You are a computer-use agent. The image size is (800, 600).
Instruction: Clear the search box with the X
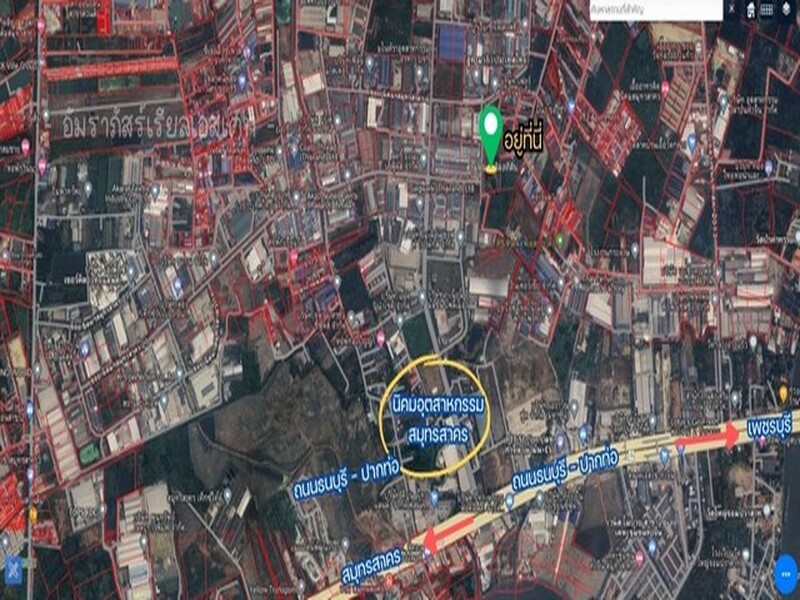[730, 9]
